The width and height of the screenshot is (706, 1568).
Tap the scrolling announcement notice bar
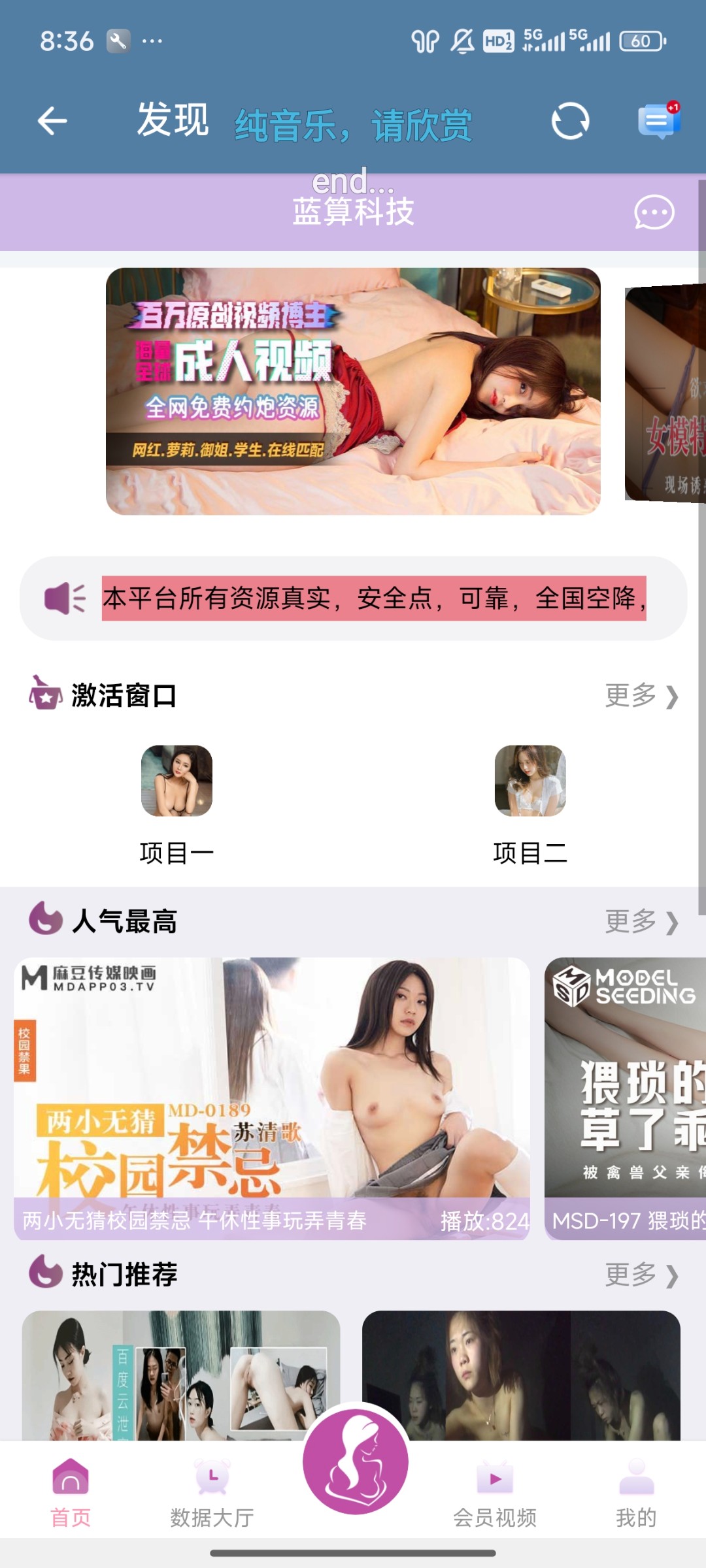[x=374, y=598]
